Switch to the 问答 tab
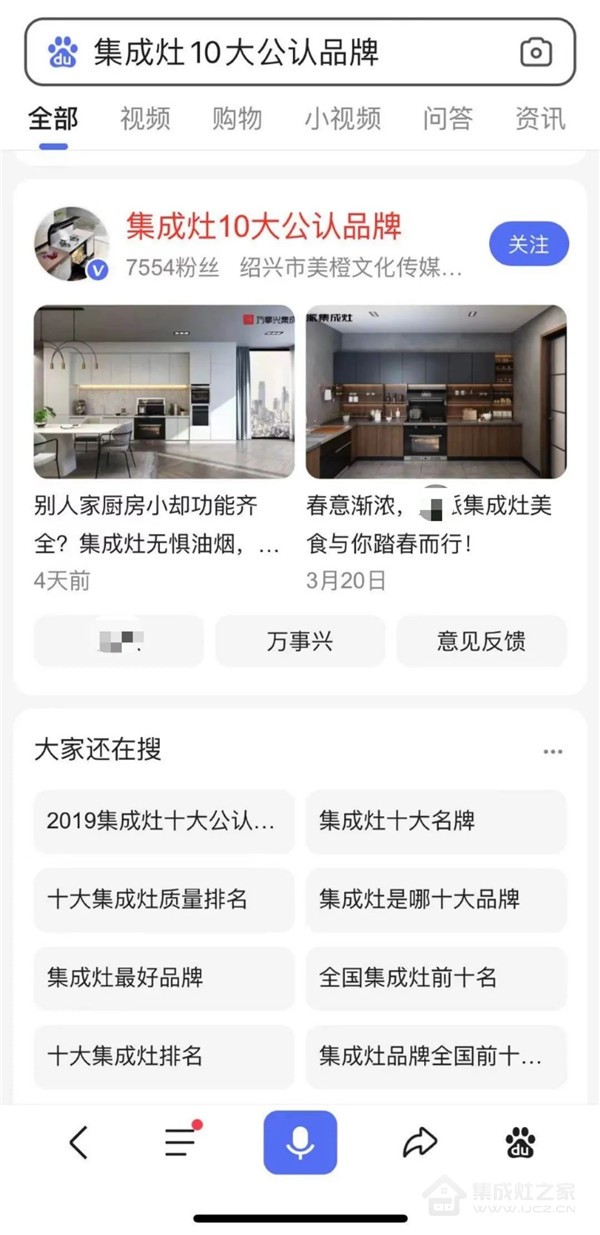This screenshot has width=600, height=1235. (x=447, y=118)
